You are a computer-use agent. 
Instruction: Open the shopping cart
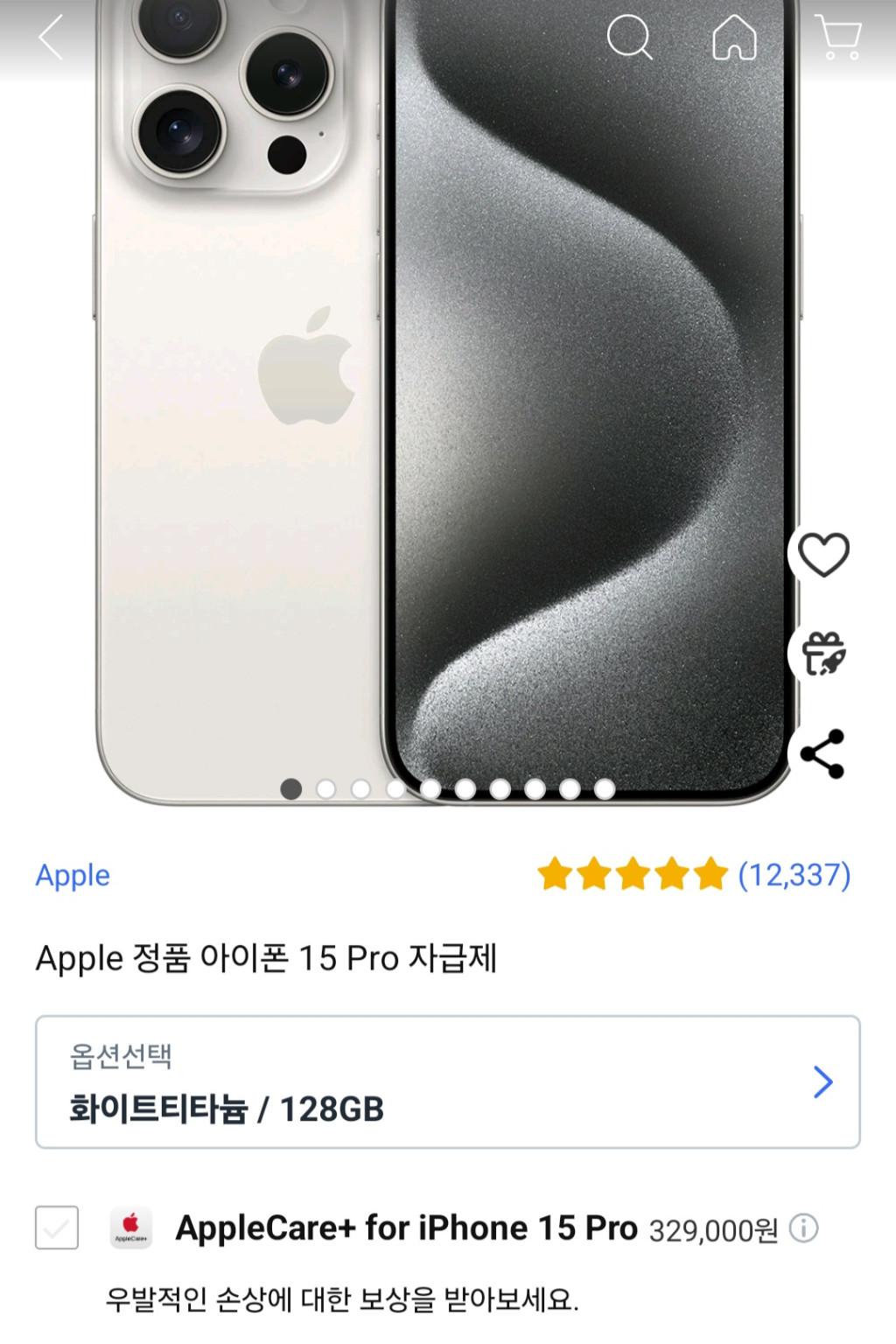(x=838, y=38)
